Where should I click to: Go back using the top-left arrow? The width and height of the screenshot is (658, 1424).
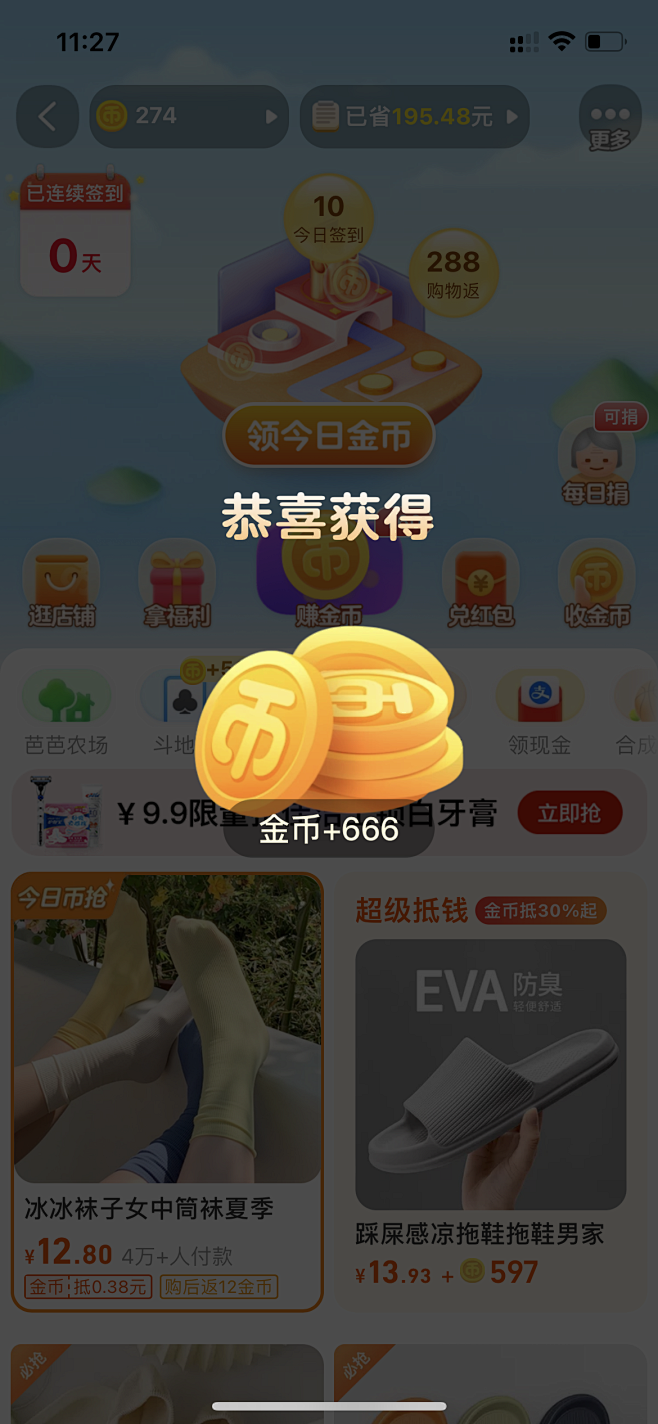coord(47,117)
